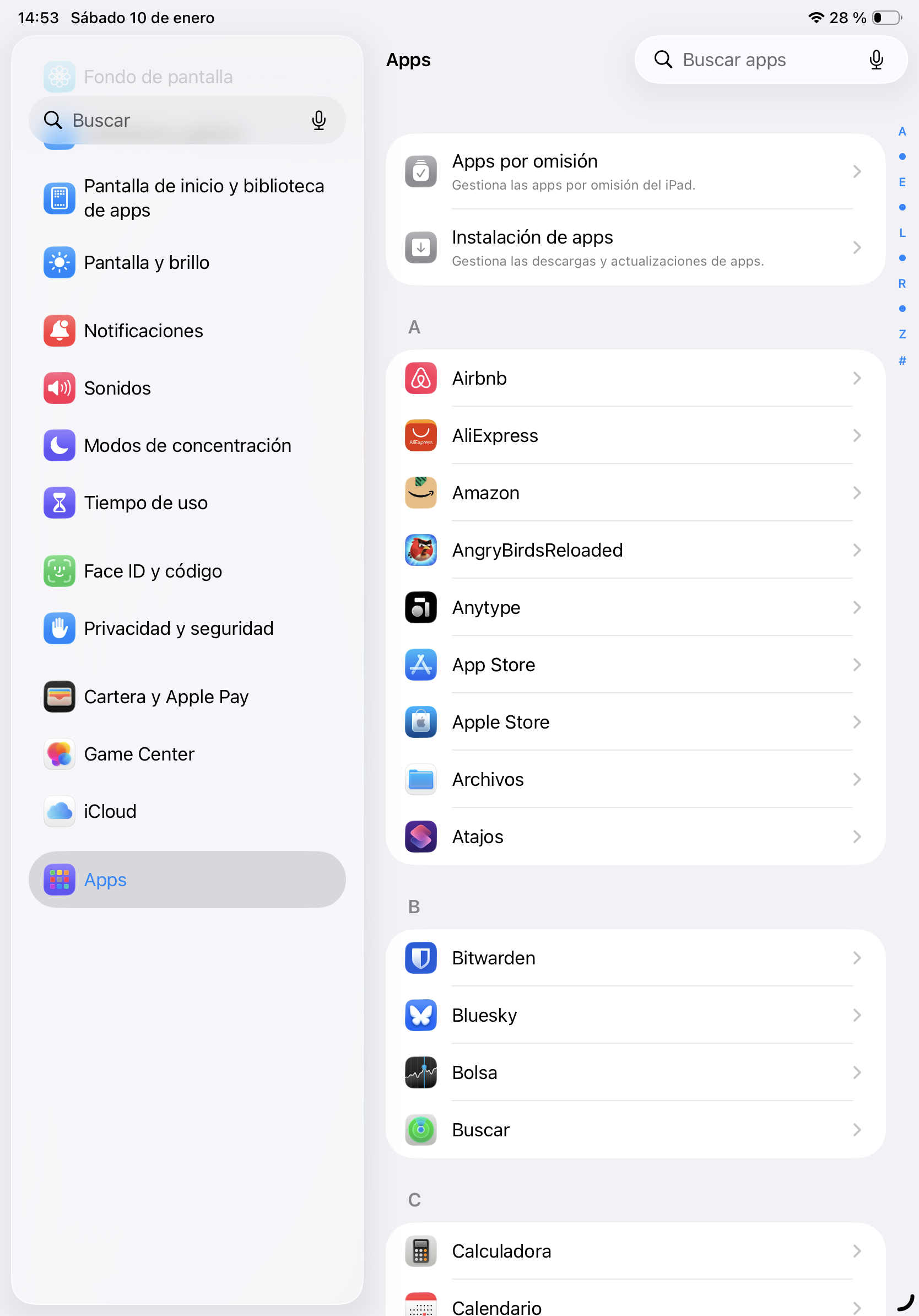919x1316 pixels.
Task: Open Calculadora settings
Action: coord(635,1250)
